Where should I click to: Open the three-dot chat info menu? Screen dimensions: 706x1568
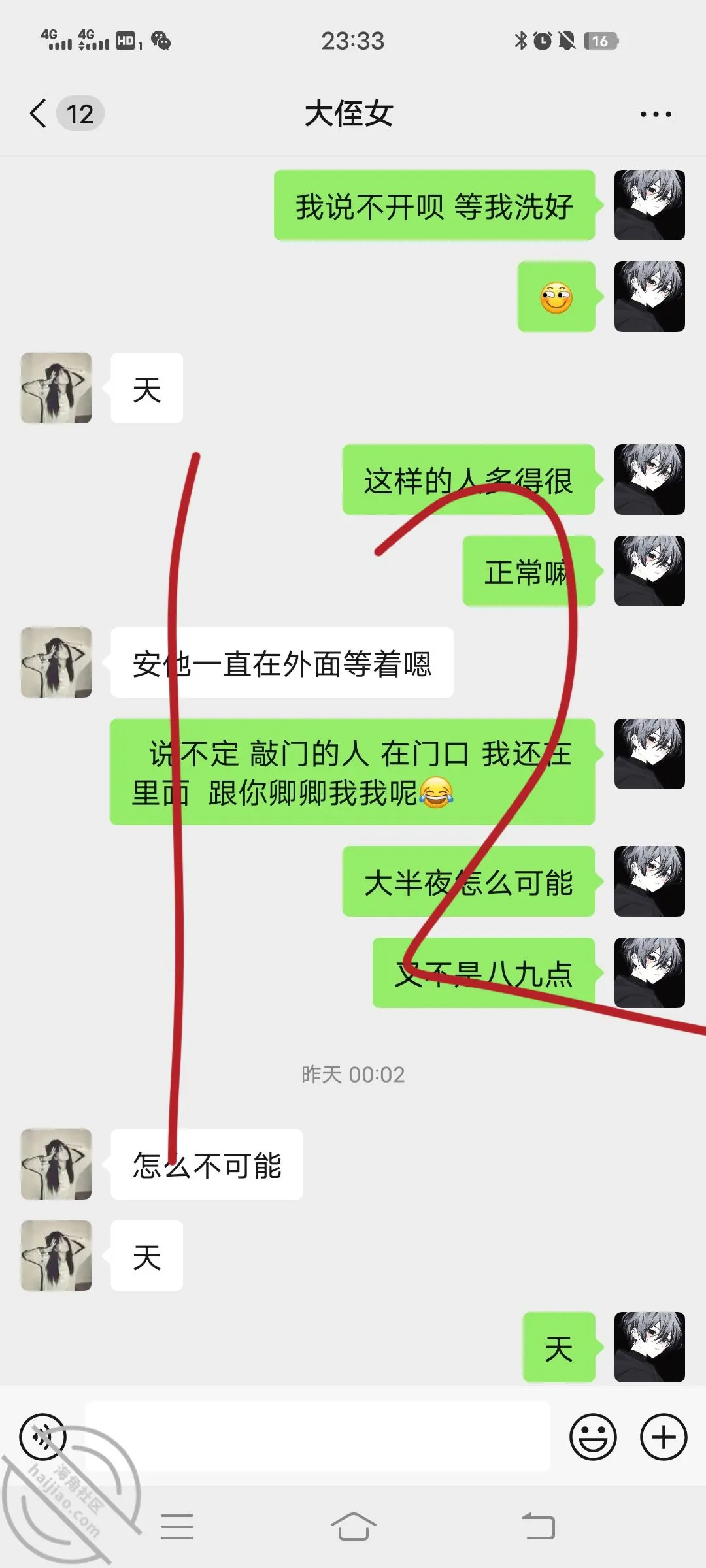tap(656, 114)
